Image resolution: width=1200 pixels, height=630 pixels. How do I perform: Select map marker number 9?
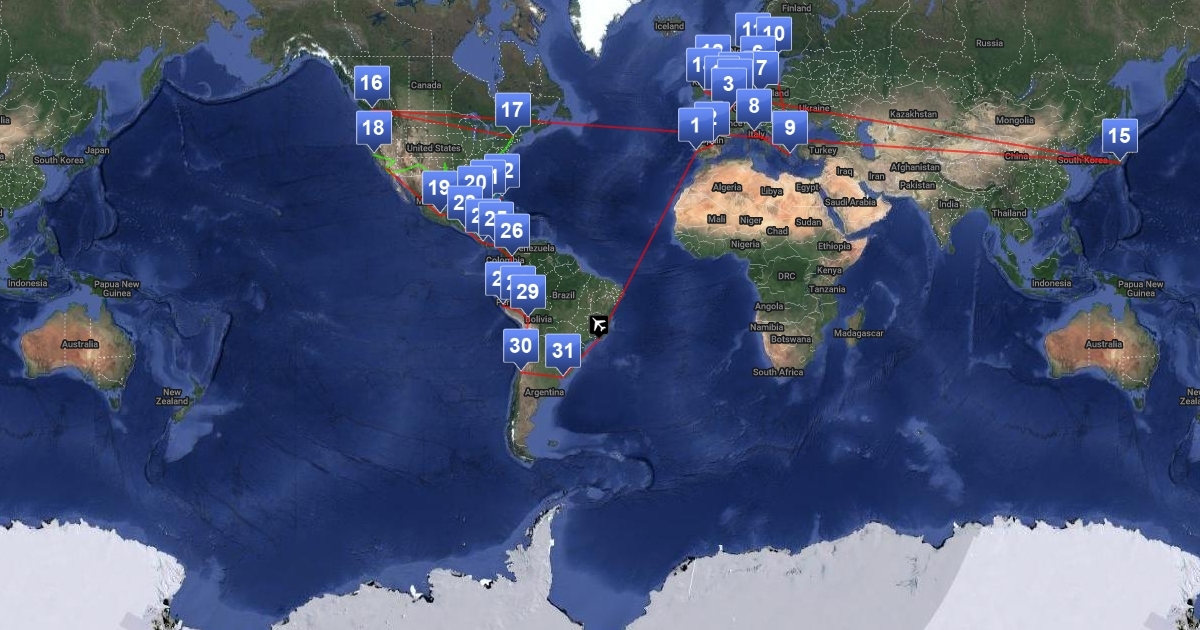coord(790,127)
